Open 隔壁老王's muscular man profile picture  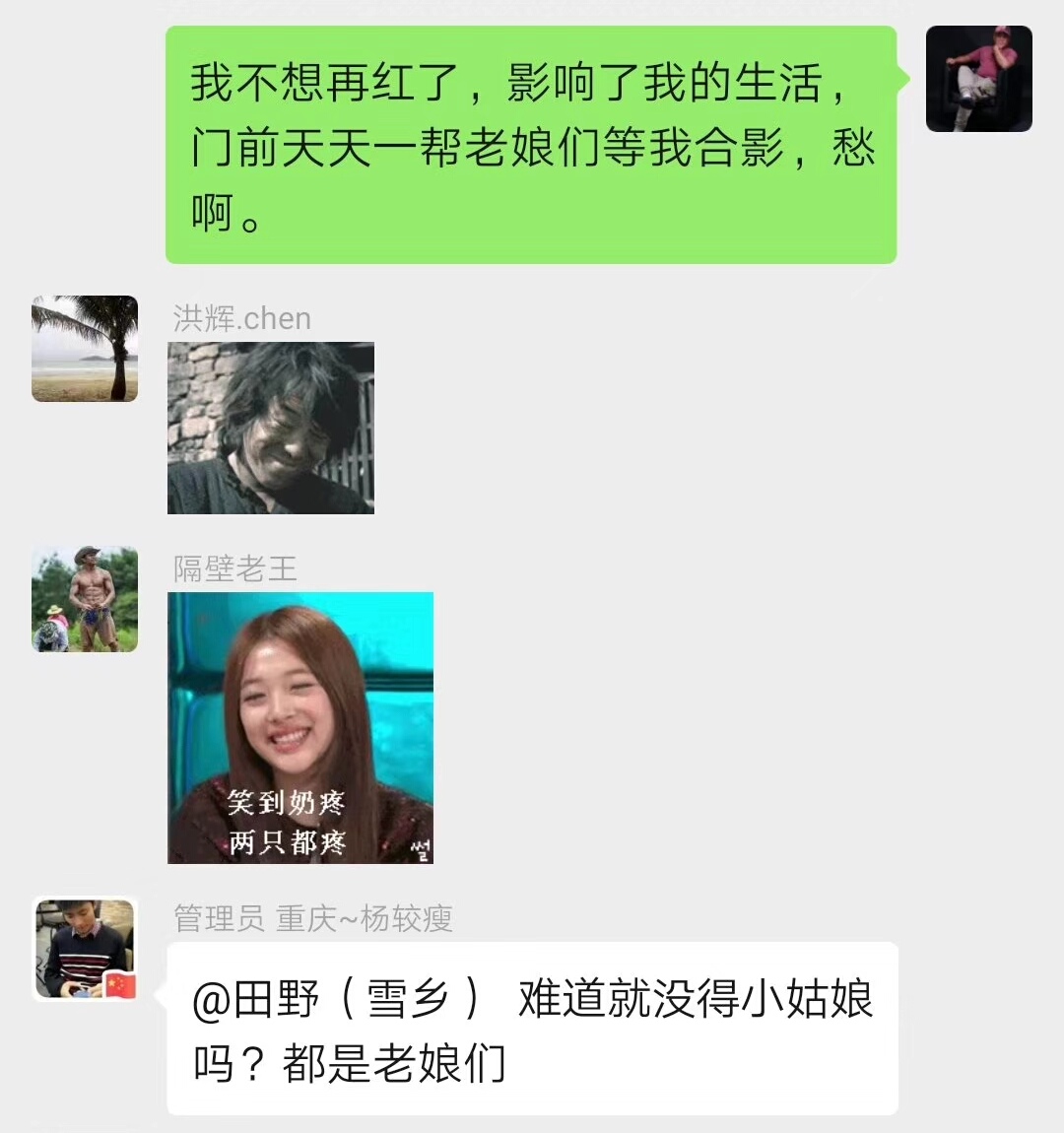(84, 599)
